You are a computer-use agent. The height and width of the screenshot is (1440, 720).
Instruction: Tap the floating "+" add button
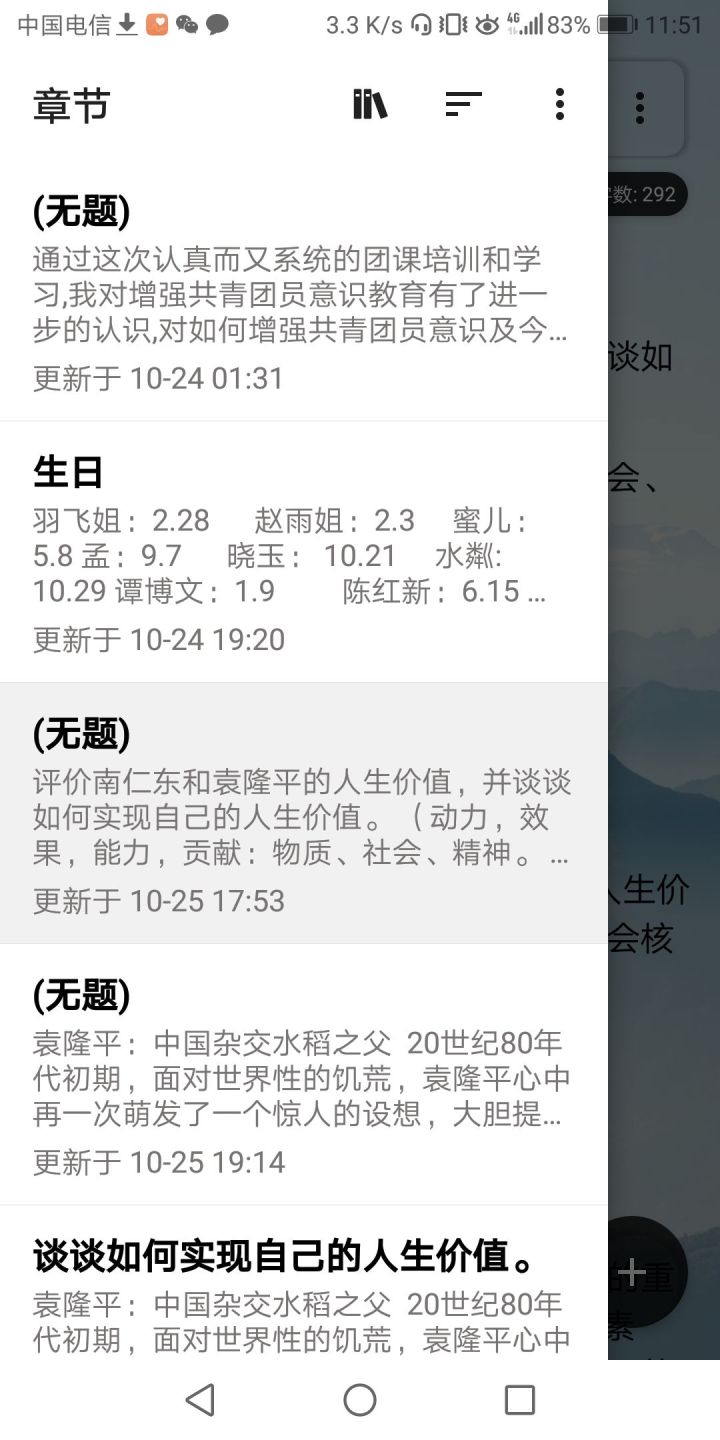(631, 1272)
